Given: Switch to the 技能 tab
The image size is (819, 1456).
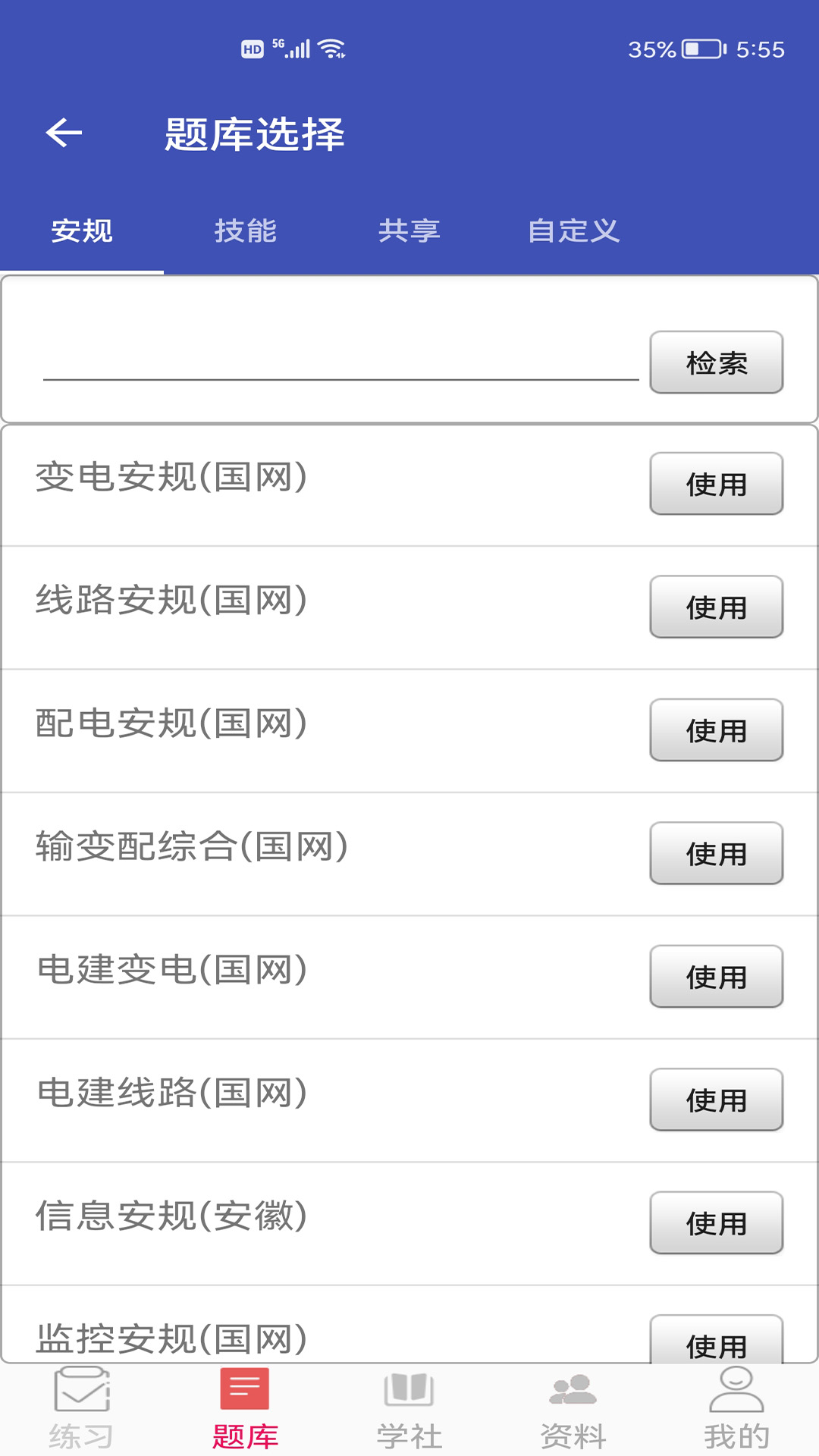Looking at the screenshot, I should [246, 231].
